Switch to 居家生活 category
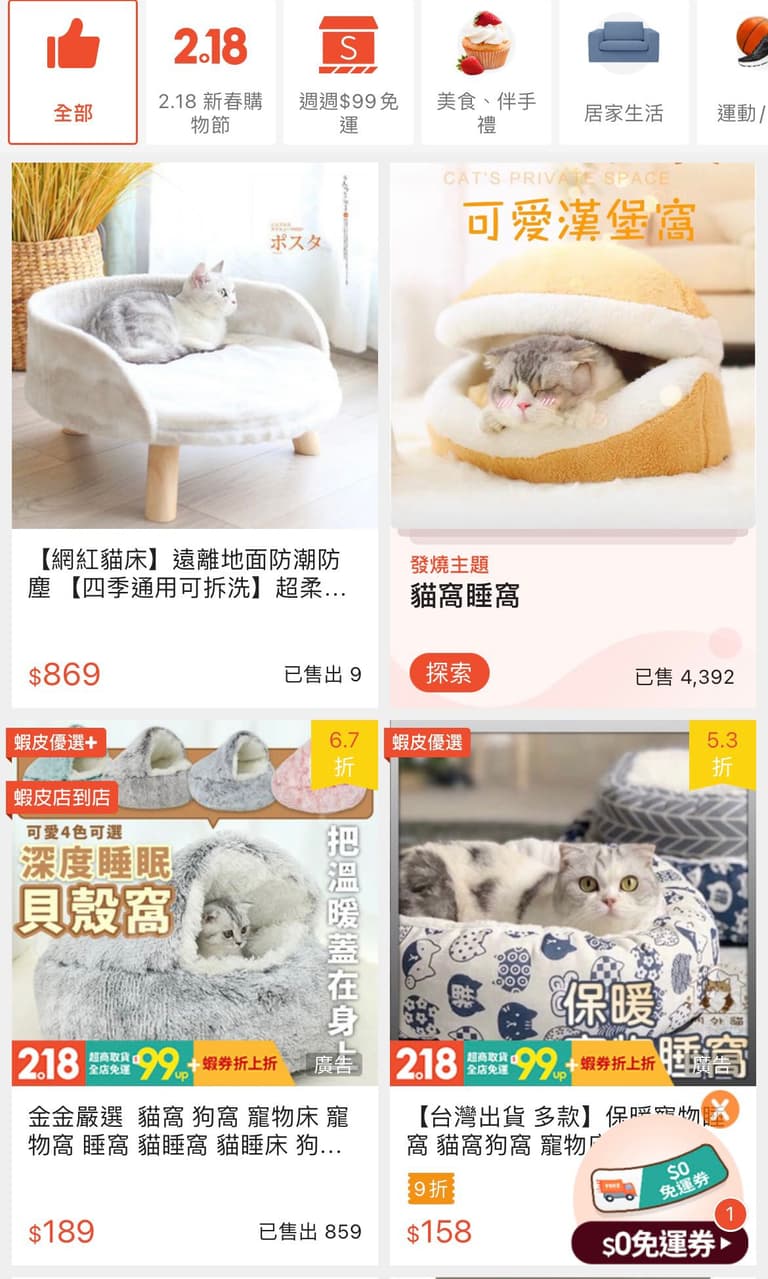 pos(624,72)
